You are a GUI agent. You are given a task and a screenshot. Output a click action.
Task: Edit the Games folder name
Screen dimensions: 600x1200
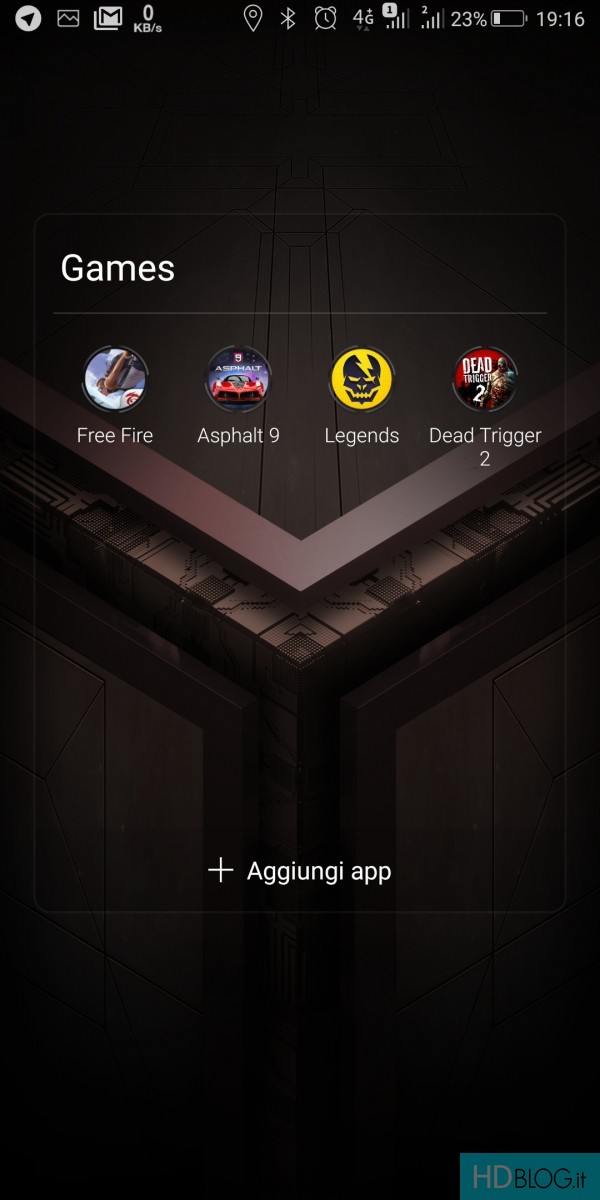118,268
